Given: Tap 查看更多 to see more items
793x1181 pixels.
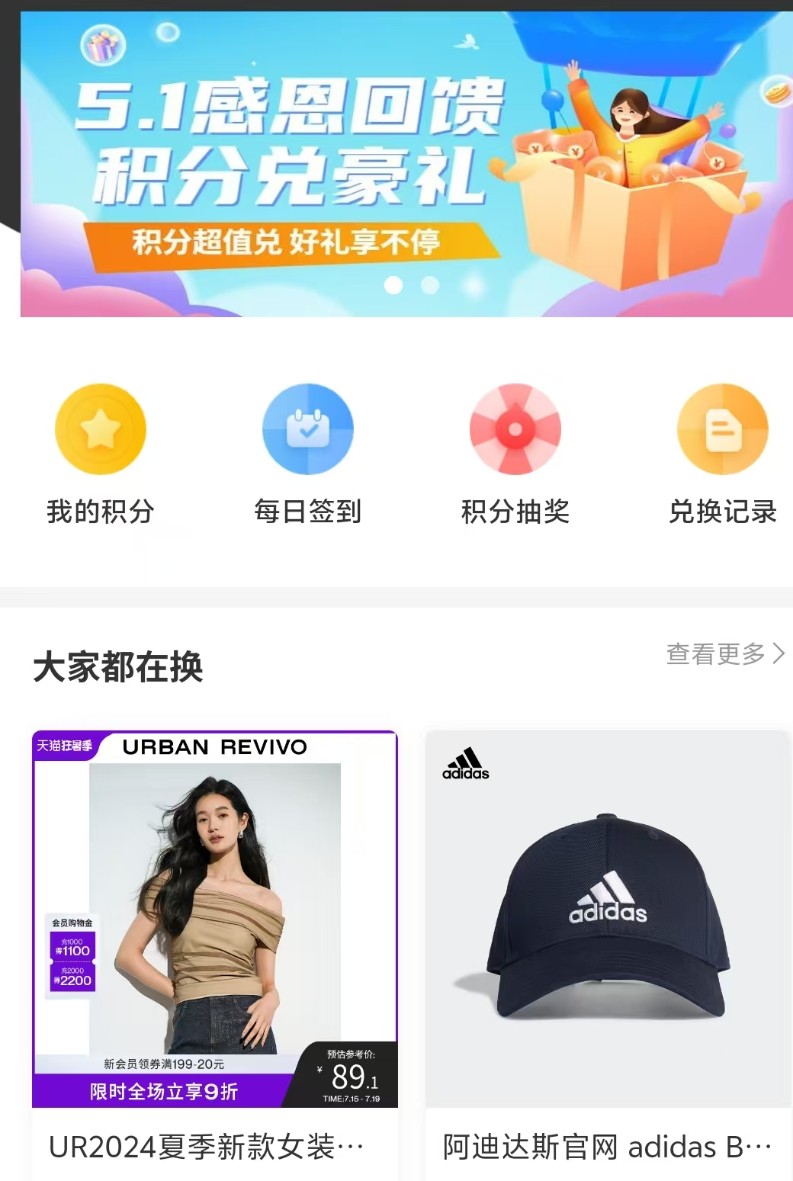Looking at the screenshot, I should 725,654.
